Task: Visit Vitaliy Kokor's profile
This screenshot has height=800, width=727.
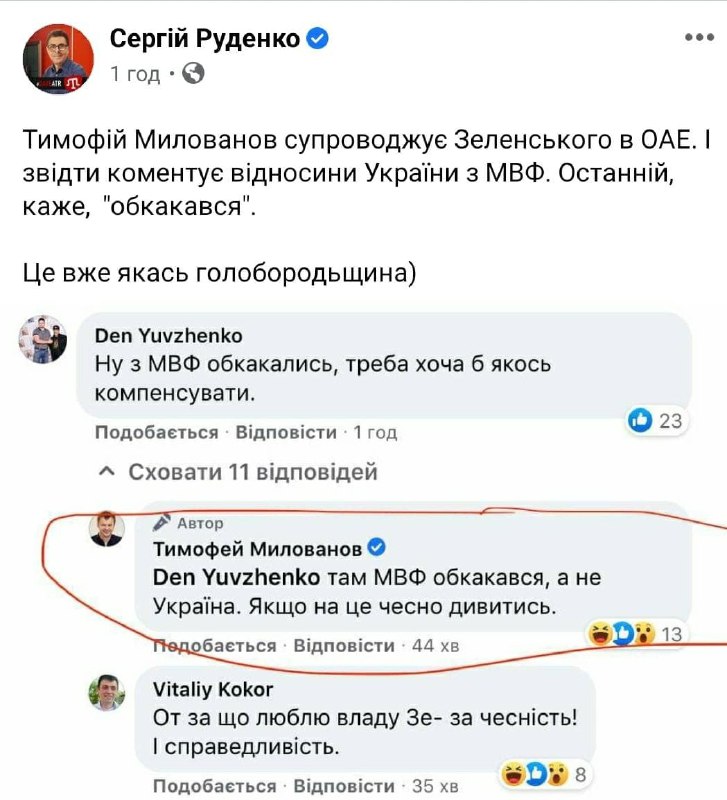Action: pyautogui.click(x=211, y=689)
